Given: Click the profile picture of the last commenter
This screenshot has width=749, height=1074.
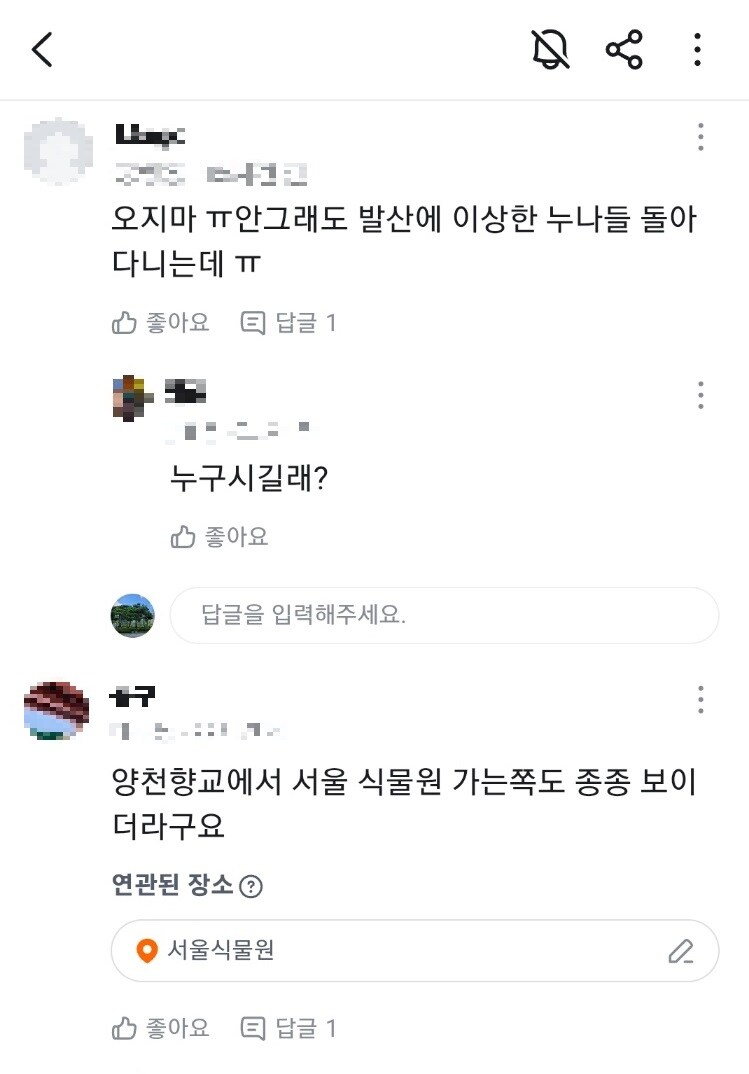Looking at the screenshot, I should coord(55,711).
